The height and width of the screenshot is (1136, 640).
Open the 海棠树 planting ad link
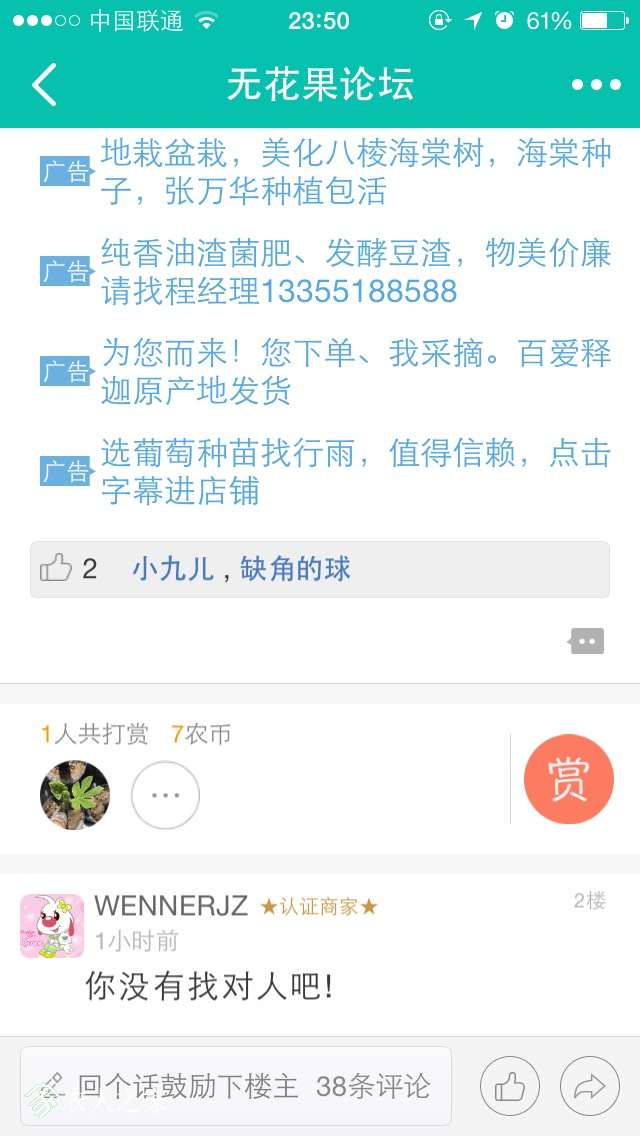[355, 172]
